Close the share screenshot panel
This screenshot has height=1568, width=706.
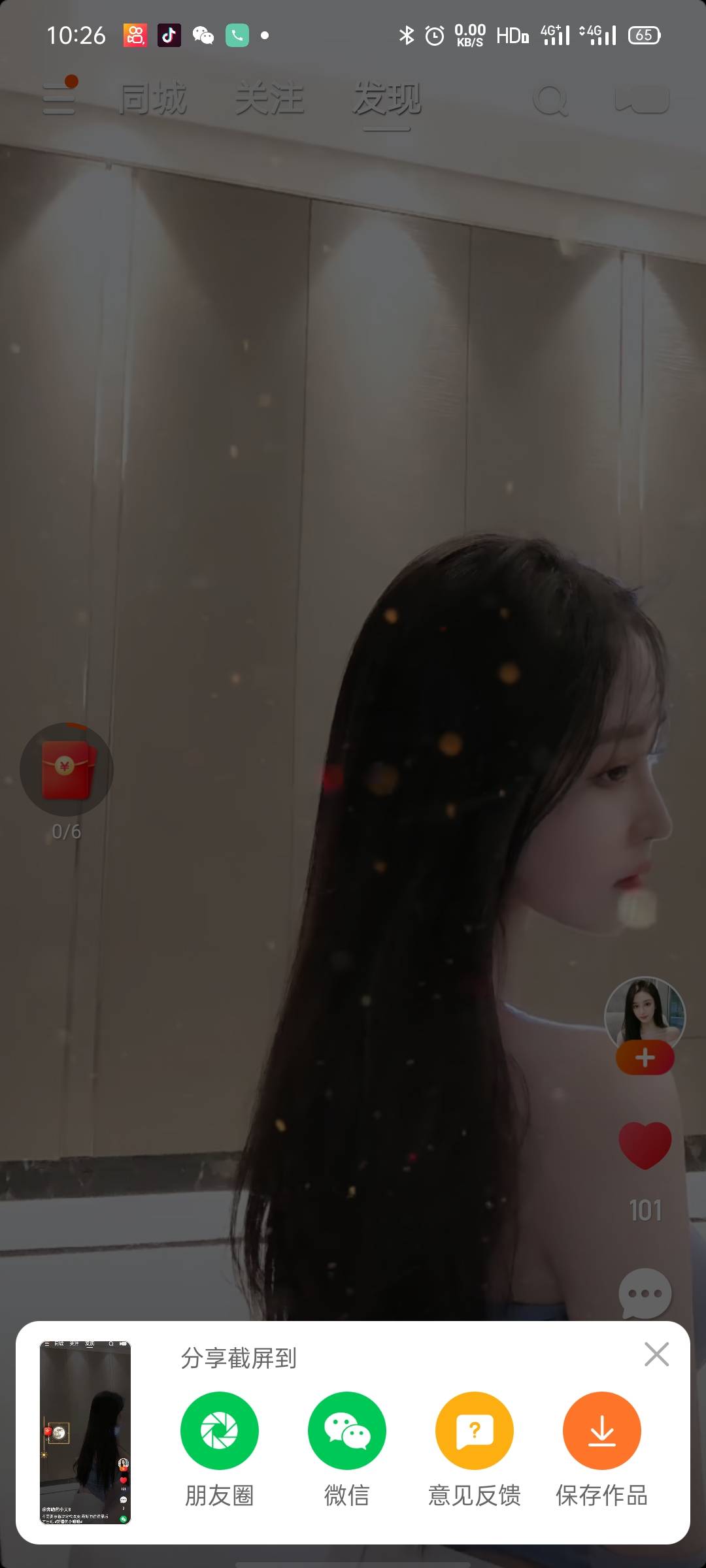click(656, 1354)
